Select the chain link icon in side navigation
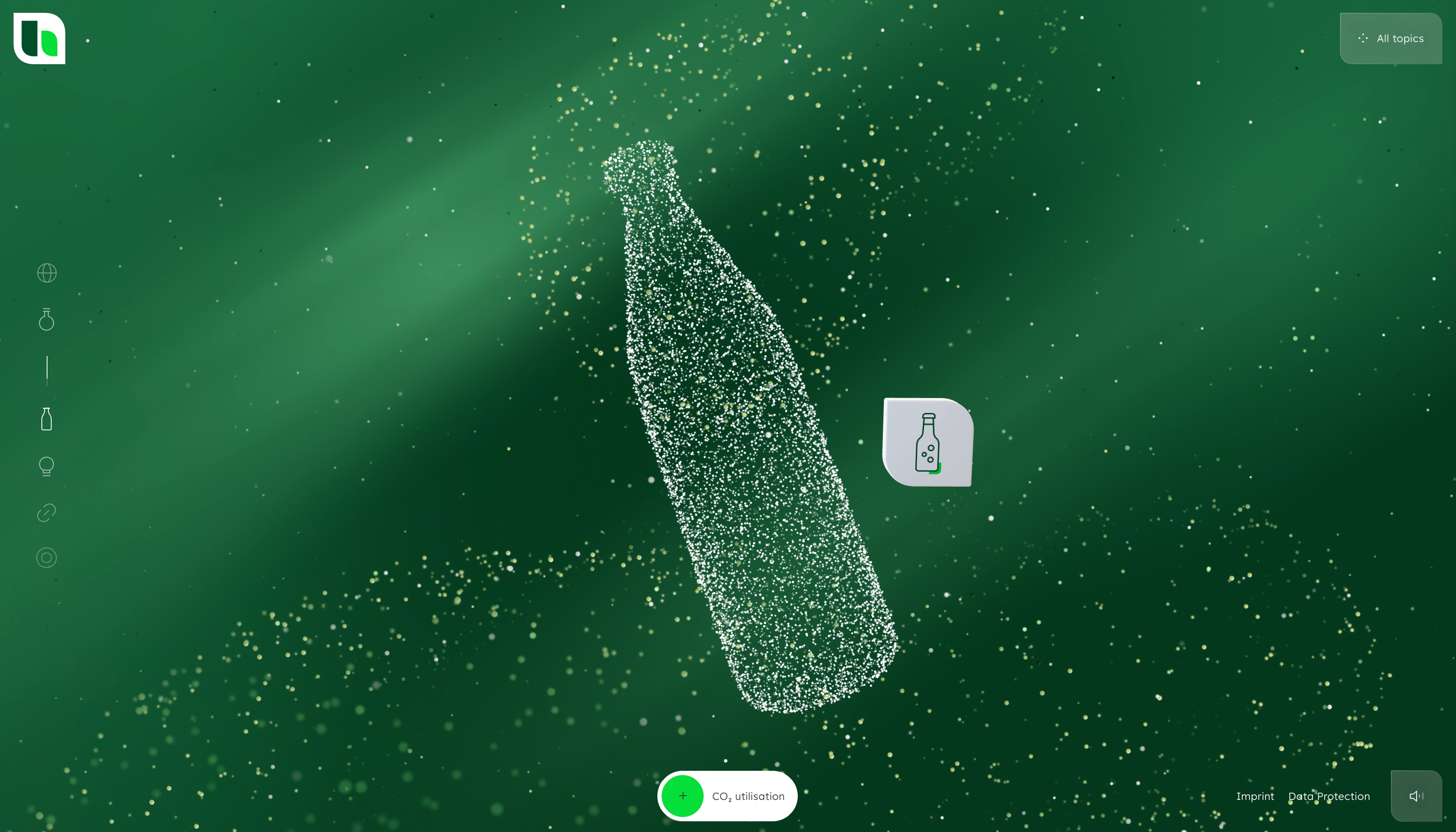Image resolution: width=1456 pixels, height=832 pixels. click(47, 513)
